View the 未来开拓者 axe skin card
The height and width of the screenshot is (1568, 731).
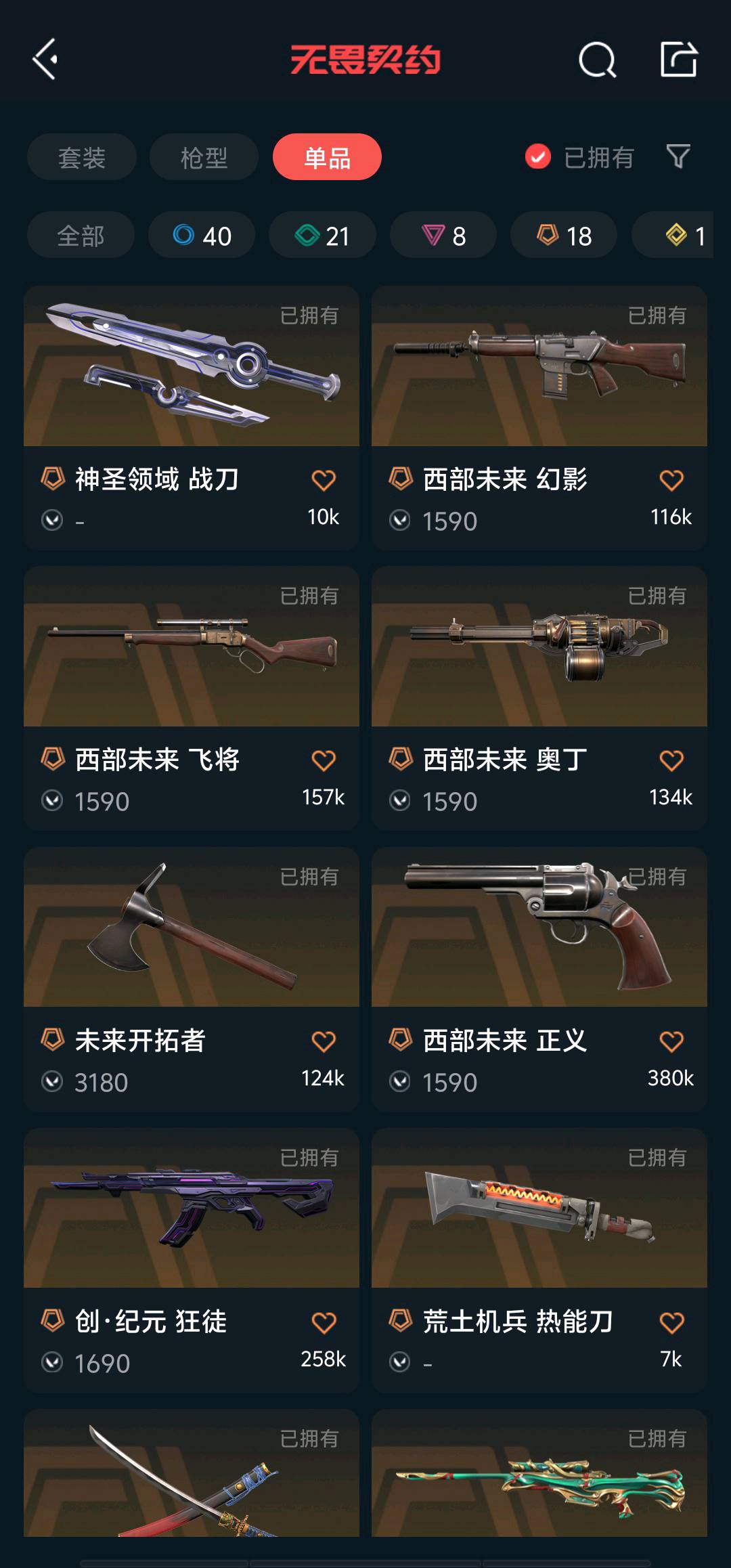(192, 941)
